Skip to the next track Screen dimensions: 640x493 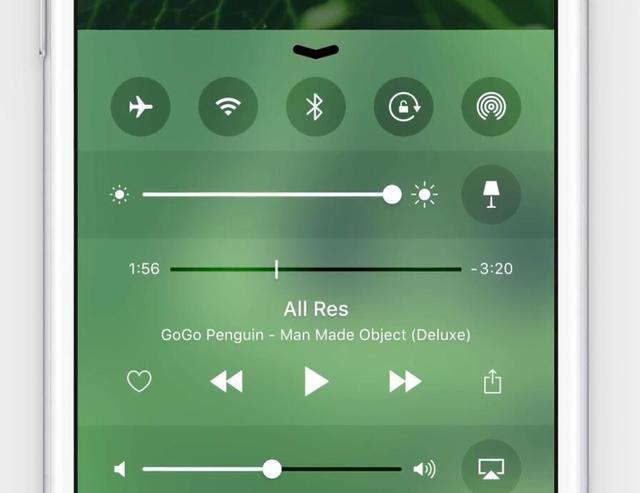[x=404, y=381]
